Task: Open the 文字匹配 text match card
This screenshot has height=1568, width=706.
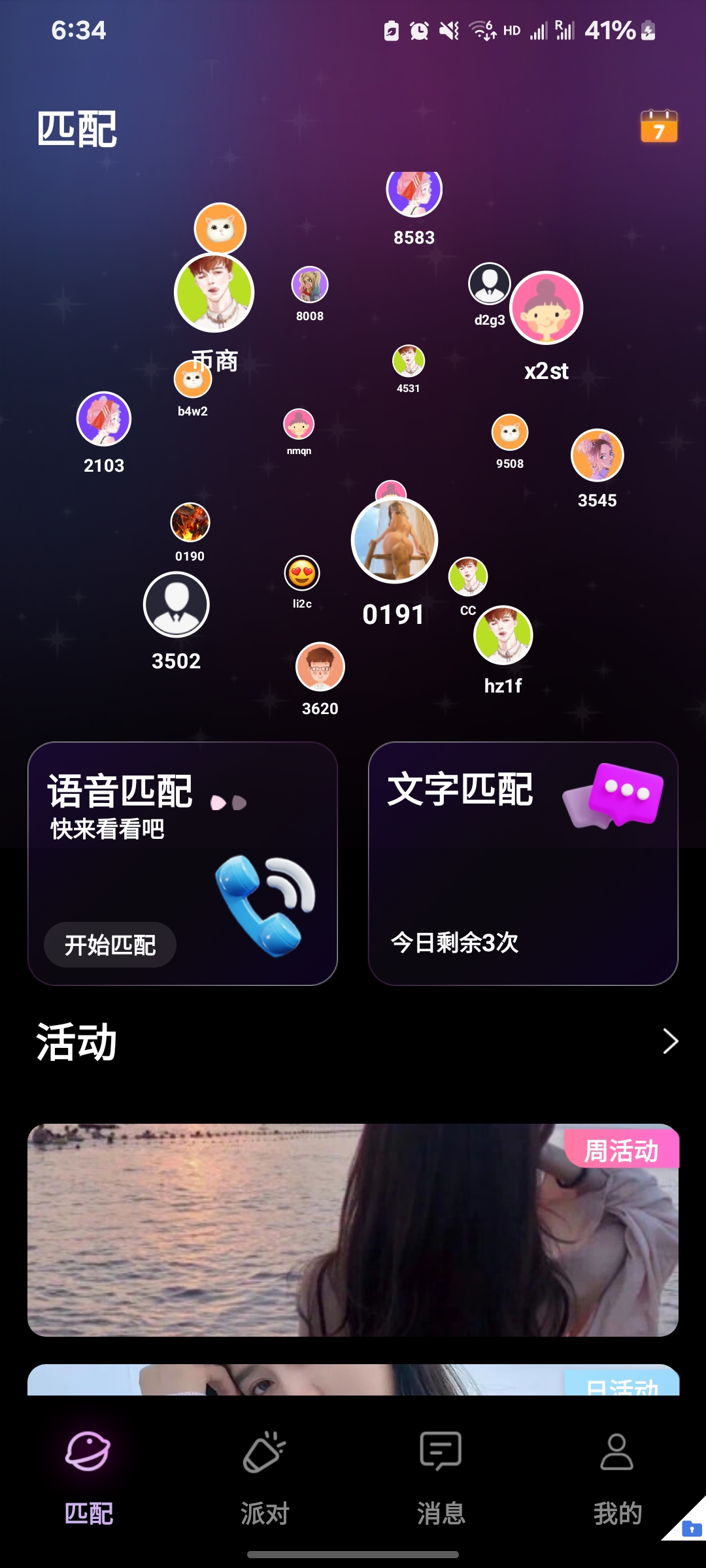Action: pyautogui.click(x=523, y=863)
